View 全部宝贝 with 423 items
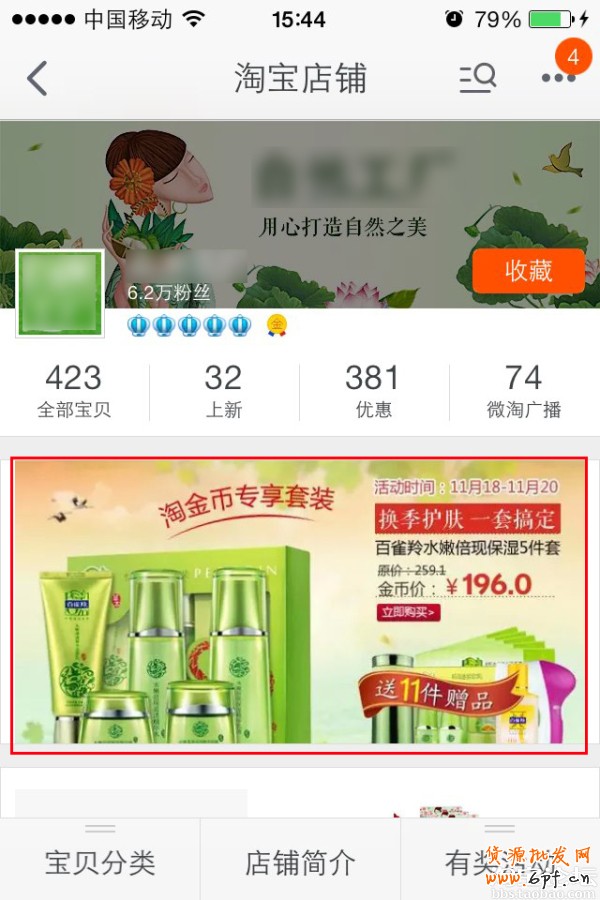Screen dimensions: 600x900 [74, 390]
